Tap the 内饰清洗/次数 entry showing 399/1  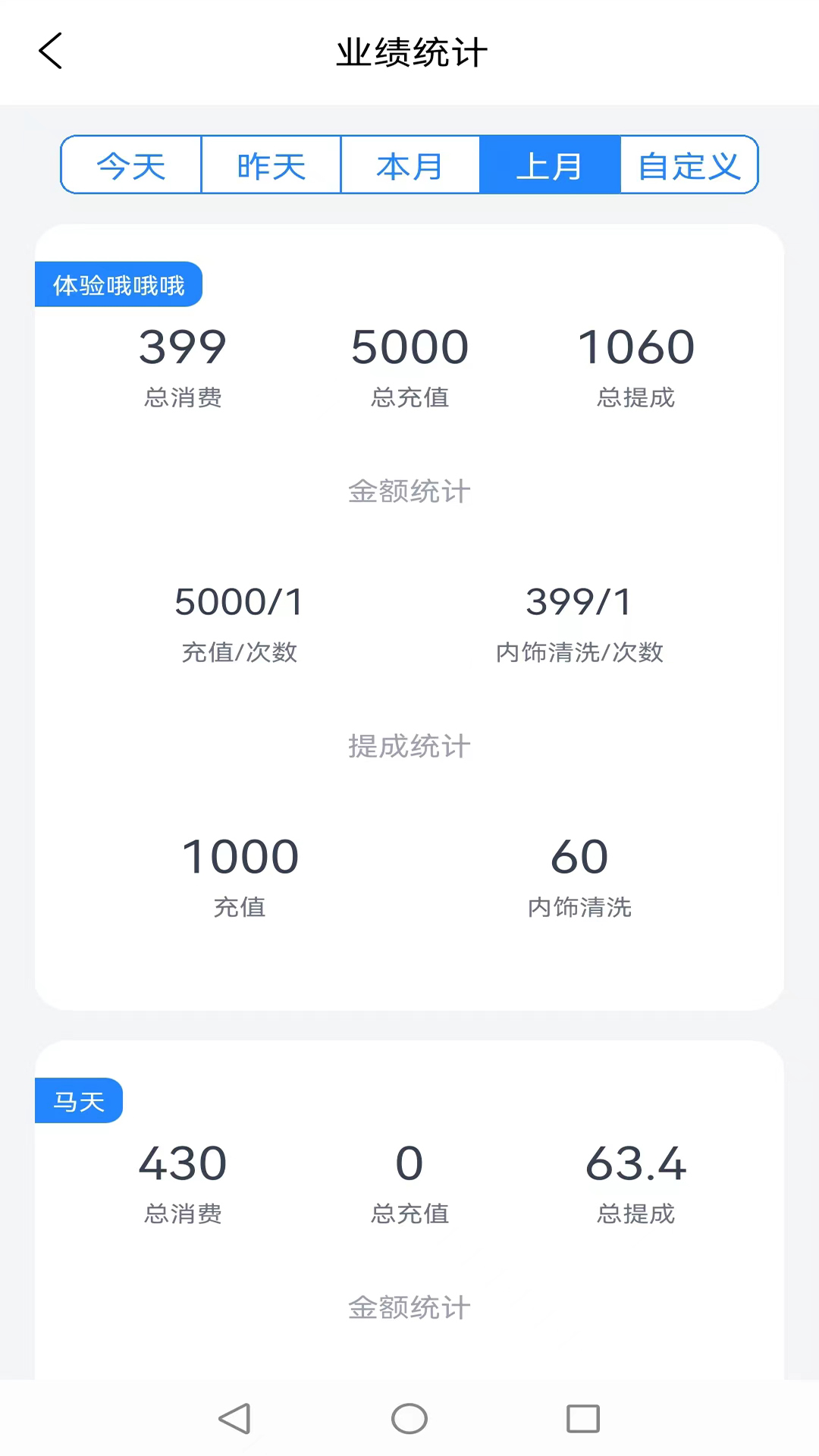point(579,602)
